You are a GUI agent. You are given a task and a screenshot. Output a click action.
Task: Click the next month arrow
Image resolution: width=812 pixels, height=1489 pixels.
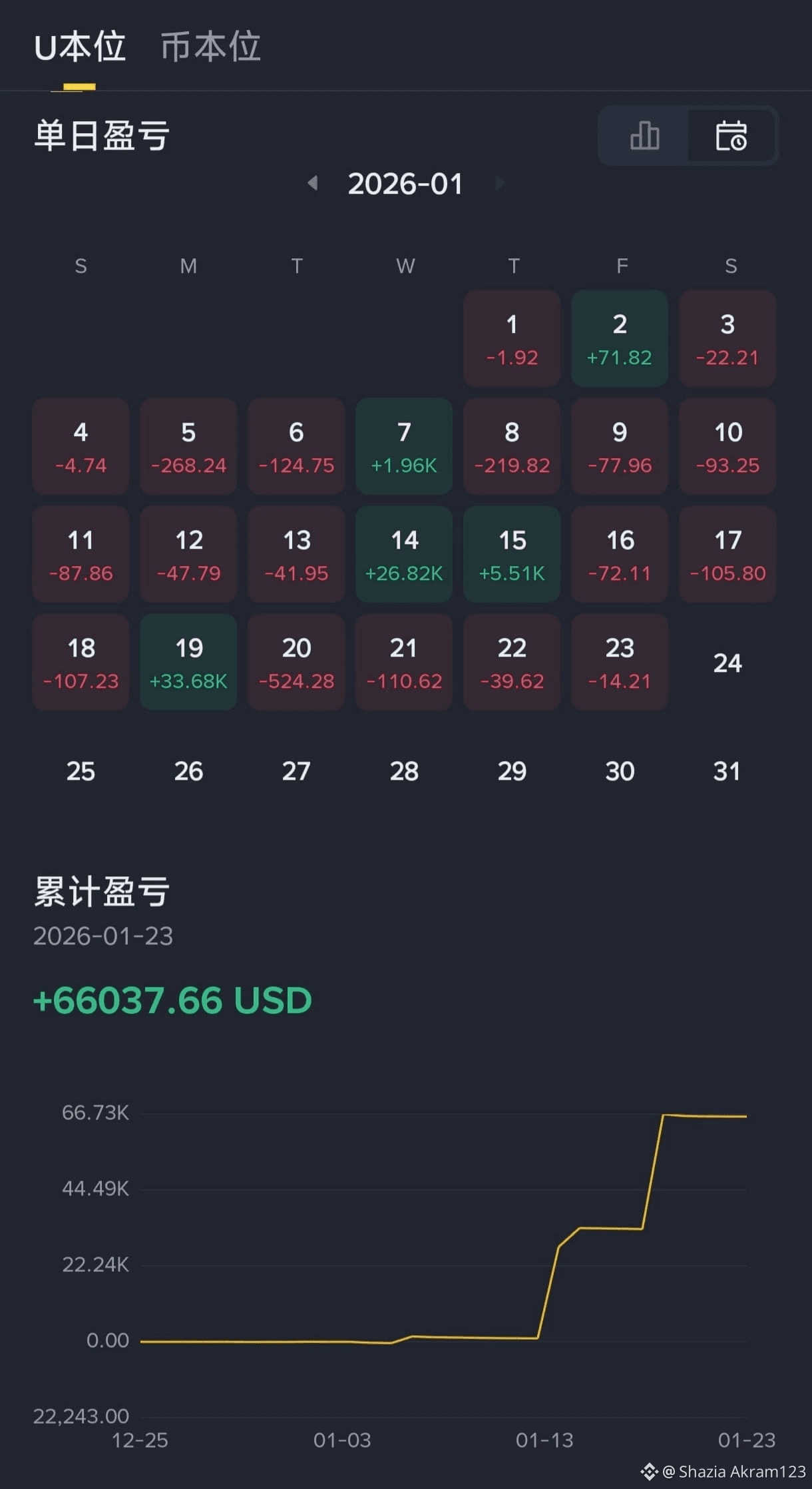499,184
